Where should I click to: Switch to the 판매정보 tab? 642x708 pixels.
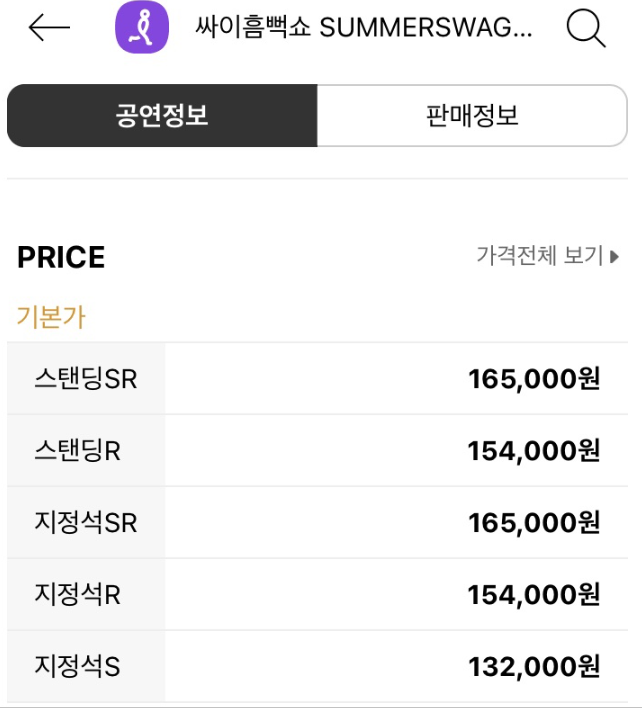(x=472, y=115)
